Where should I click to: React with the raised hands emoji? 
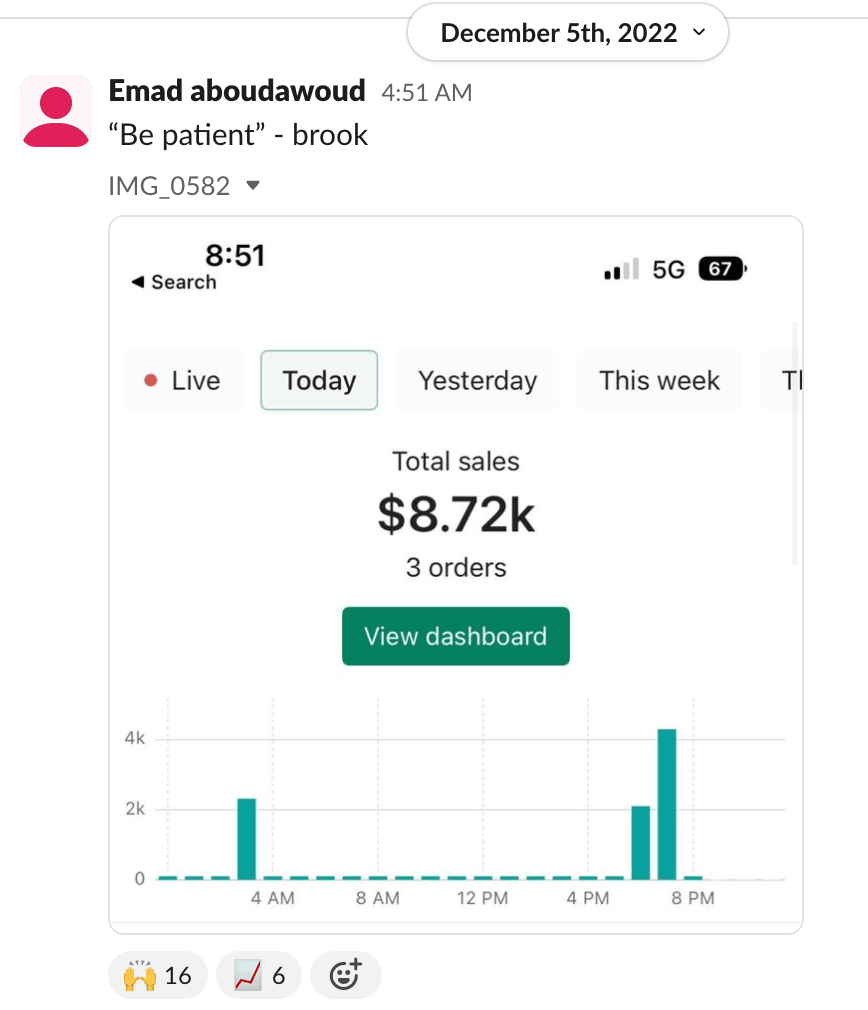pyautogui.click(x=157, y=975)
